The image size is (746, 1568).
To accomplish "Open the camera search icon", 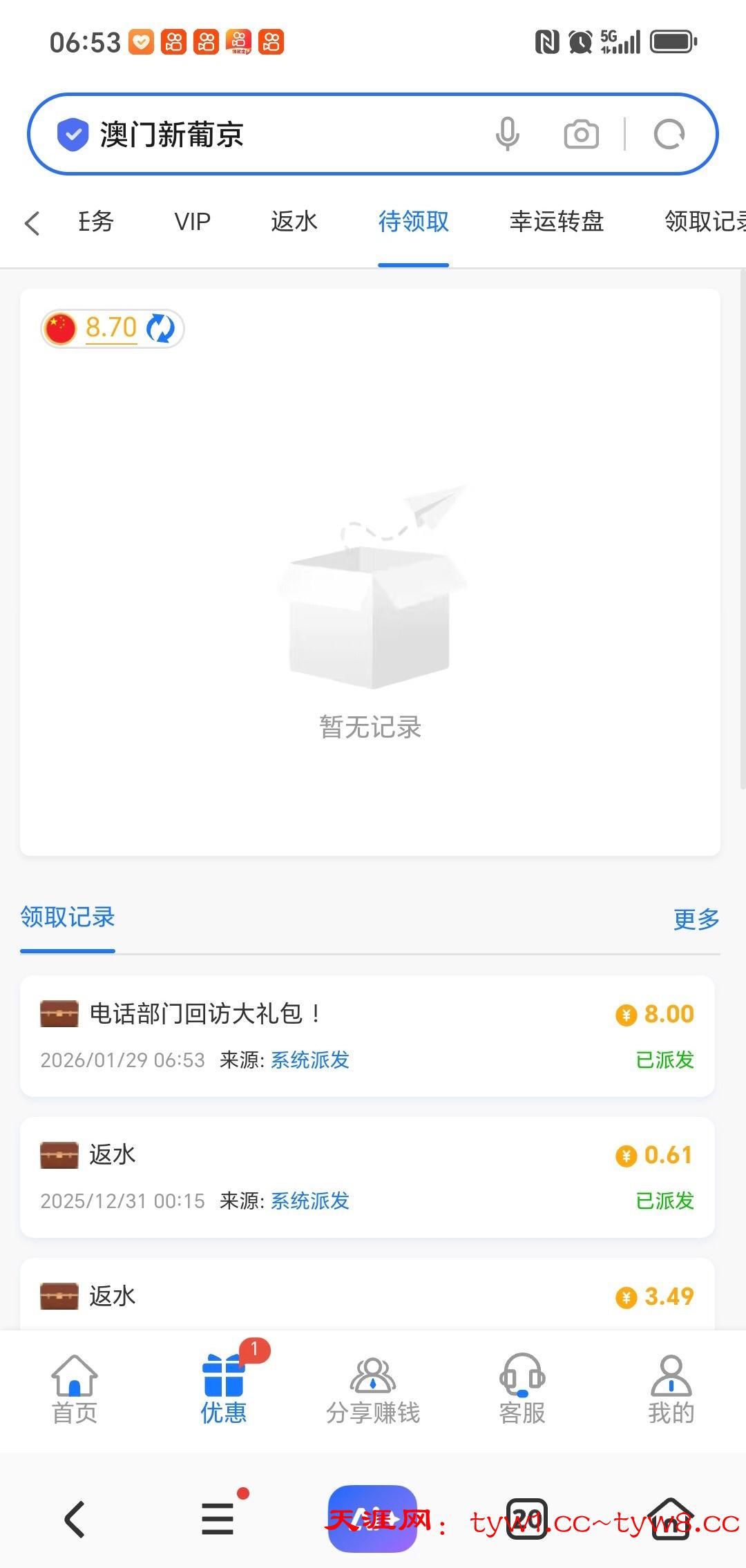I will point(581,134).
